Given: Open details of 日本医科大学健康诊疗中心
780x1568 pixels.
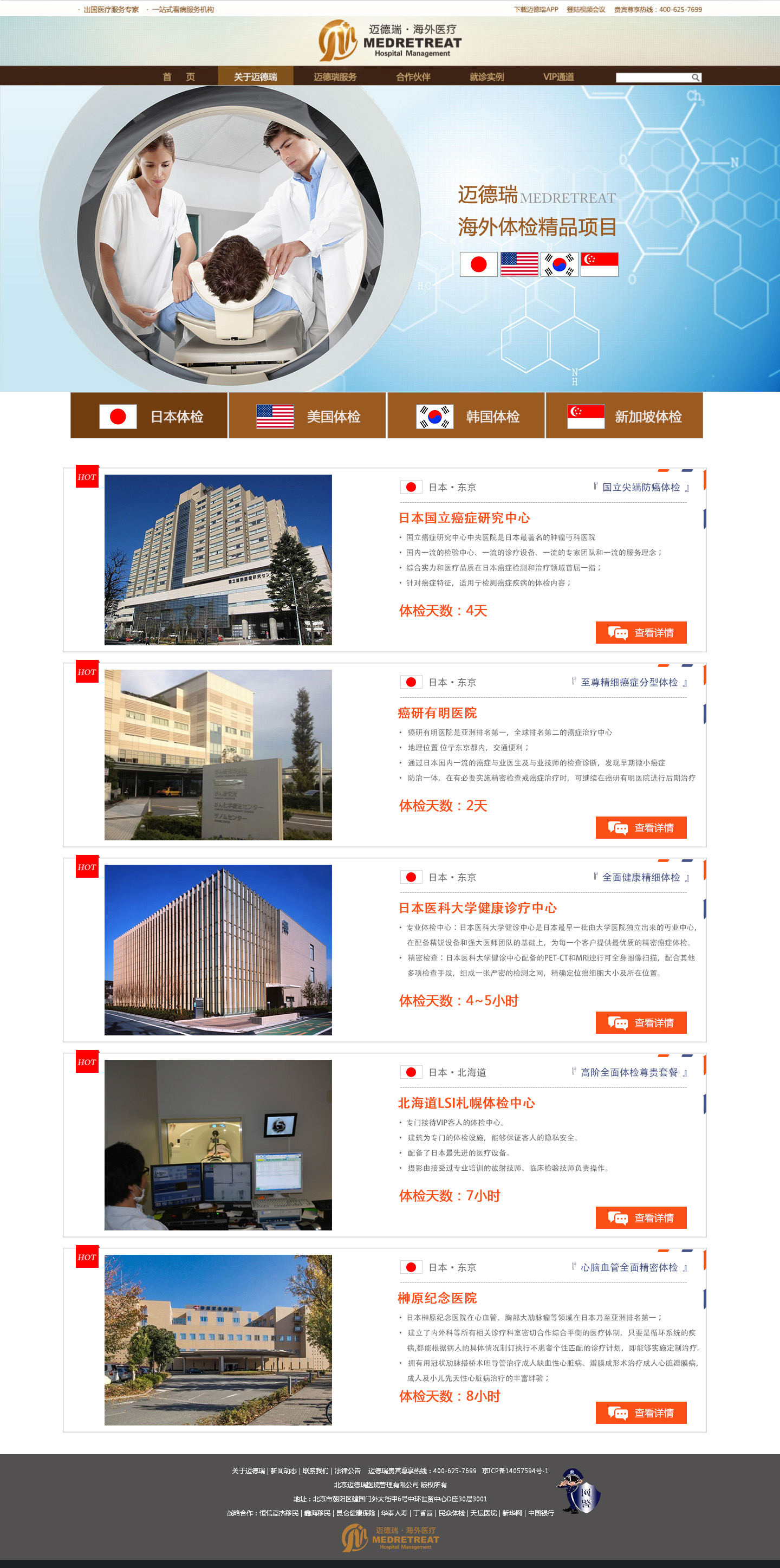Looking at the screenshot, I should 641,1022.
